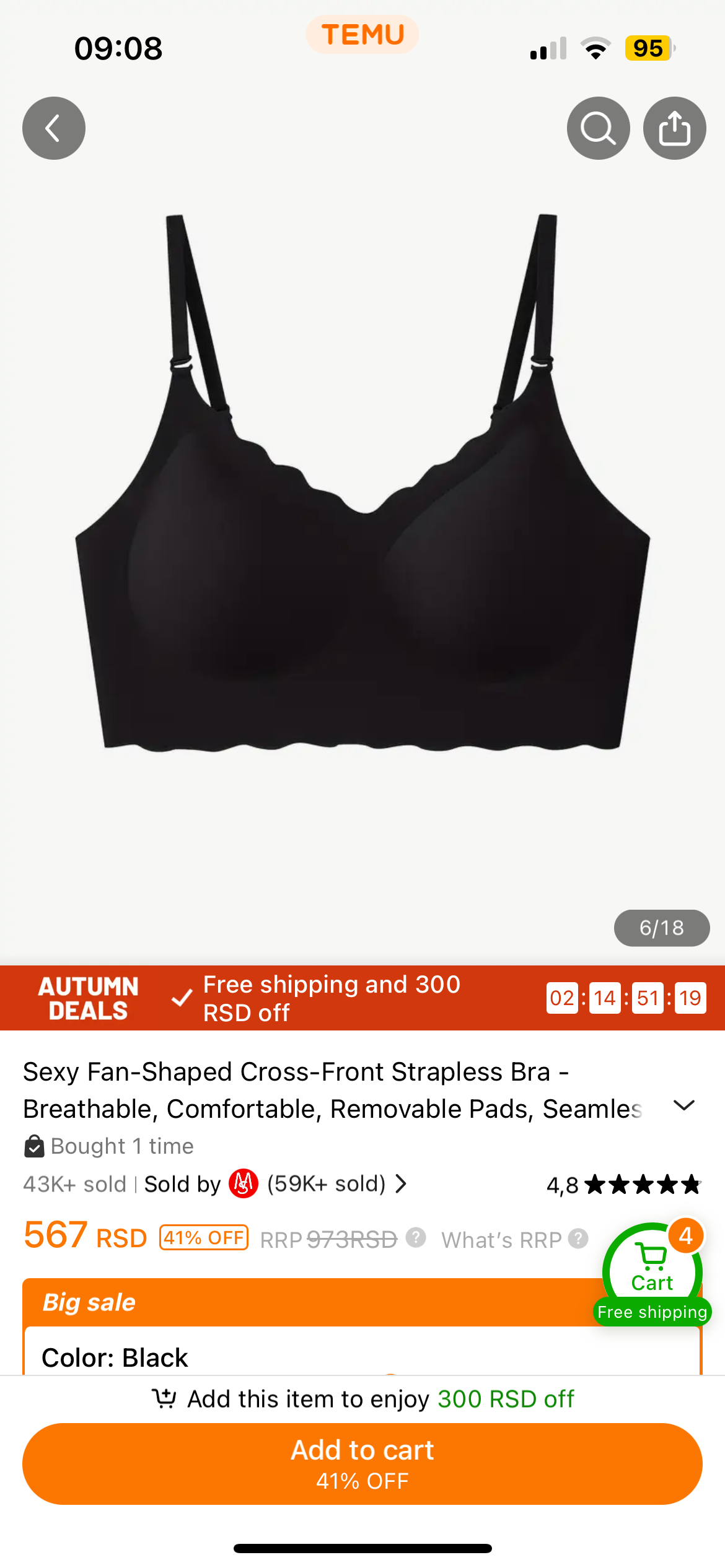The width and height of the screenshot is (725, 1568).
Task: Open the RRP info question mark
Action: click(x=416, y=1239)
